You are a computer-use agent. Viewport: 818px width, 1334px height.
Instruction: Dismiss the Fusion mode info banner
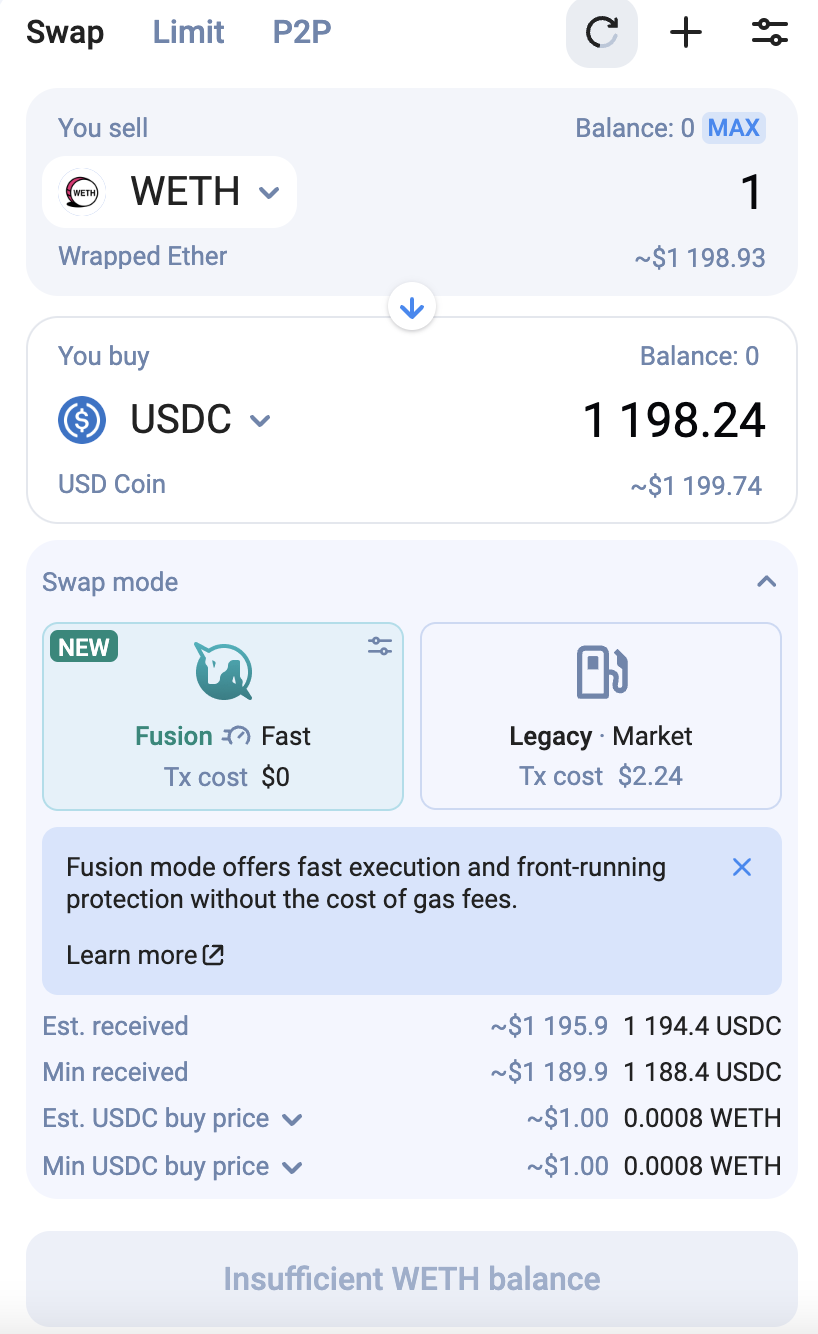[x=741, y=867]
